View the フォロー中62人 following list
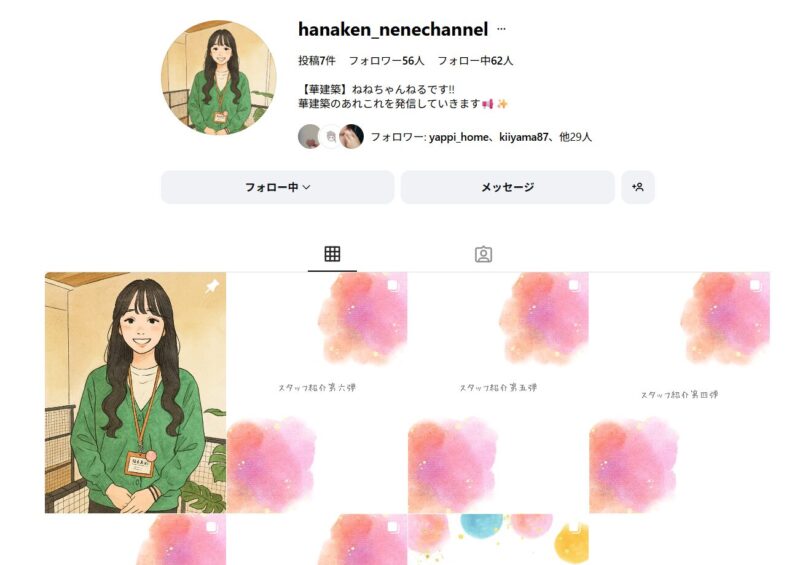 point(475,61)
